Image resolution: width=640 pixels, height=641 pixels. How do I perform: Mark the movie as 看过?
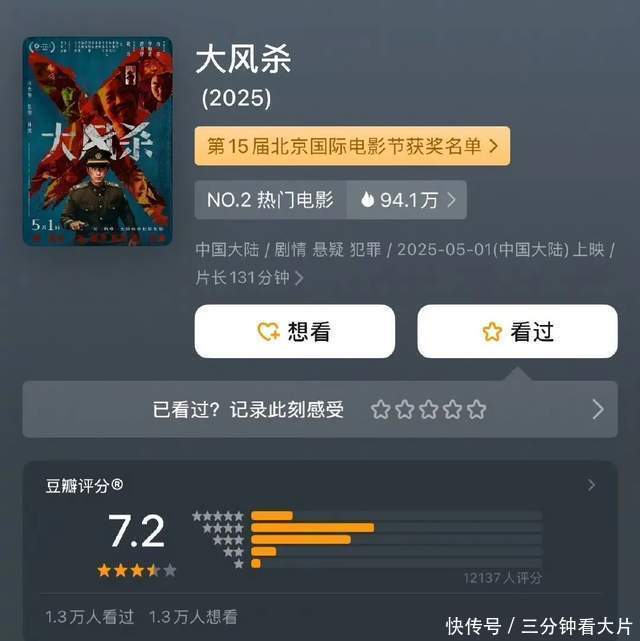(517, 332)
